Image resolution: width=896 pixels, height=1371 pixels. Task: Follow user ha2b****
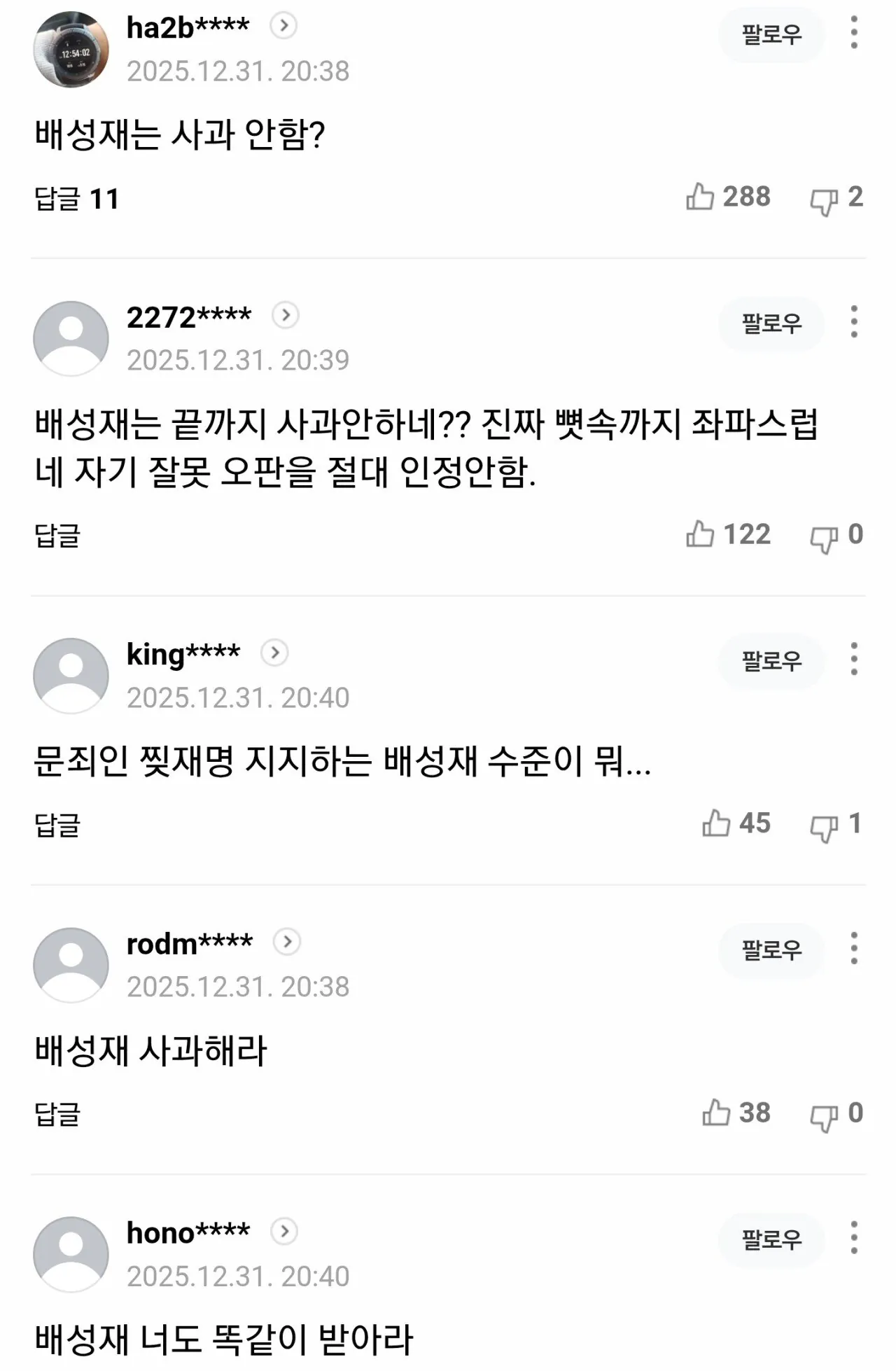coord(771,34)
